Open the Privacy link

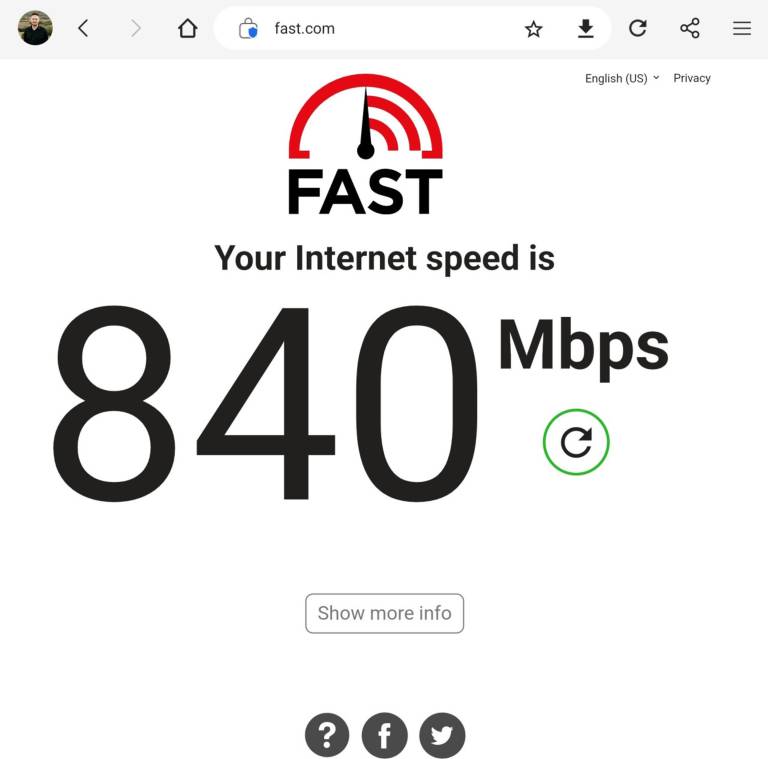point(692,78)
